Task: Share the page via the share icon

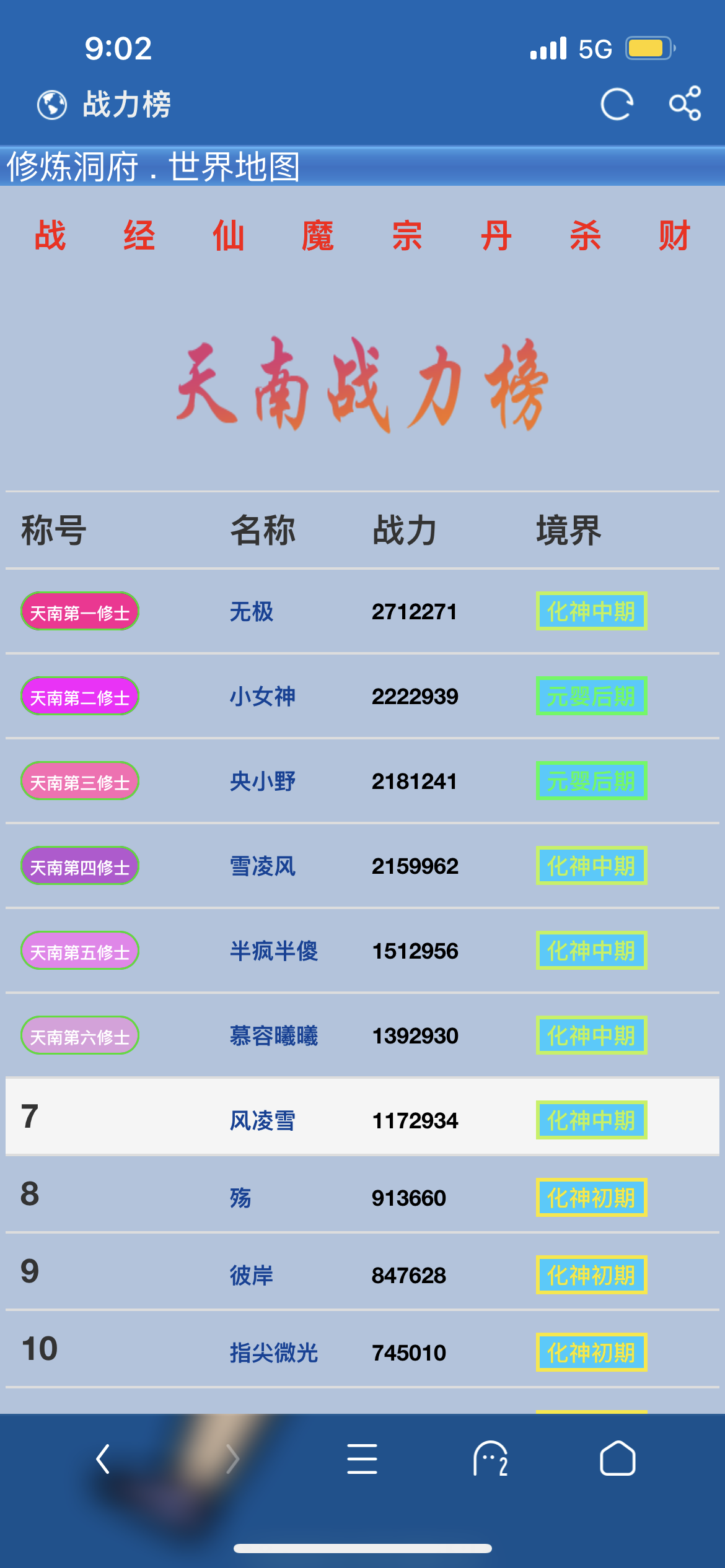Action: pos(685,103)
